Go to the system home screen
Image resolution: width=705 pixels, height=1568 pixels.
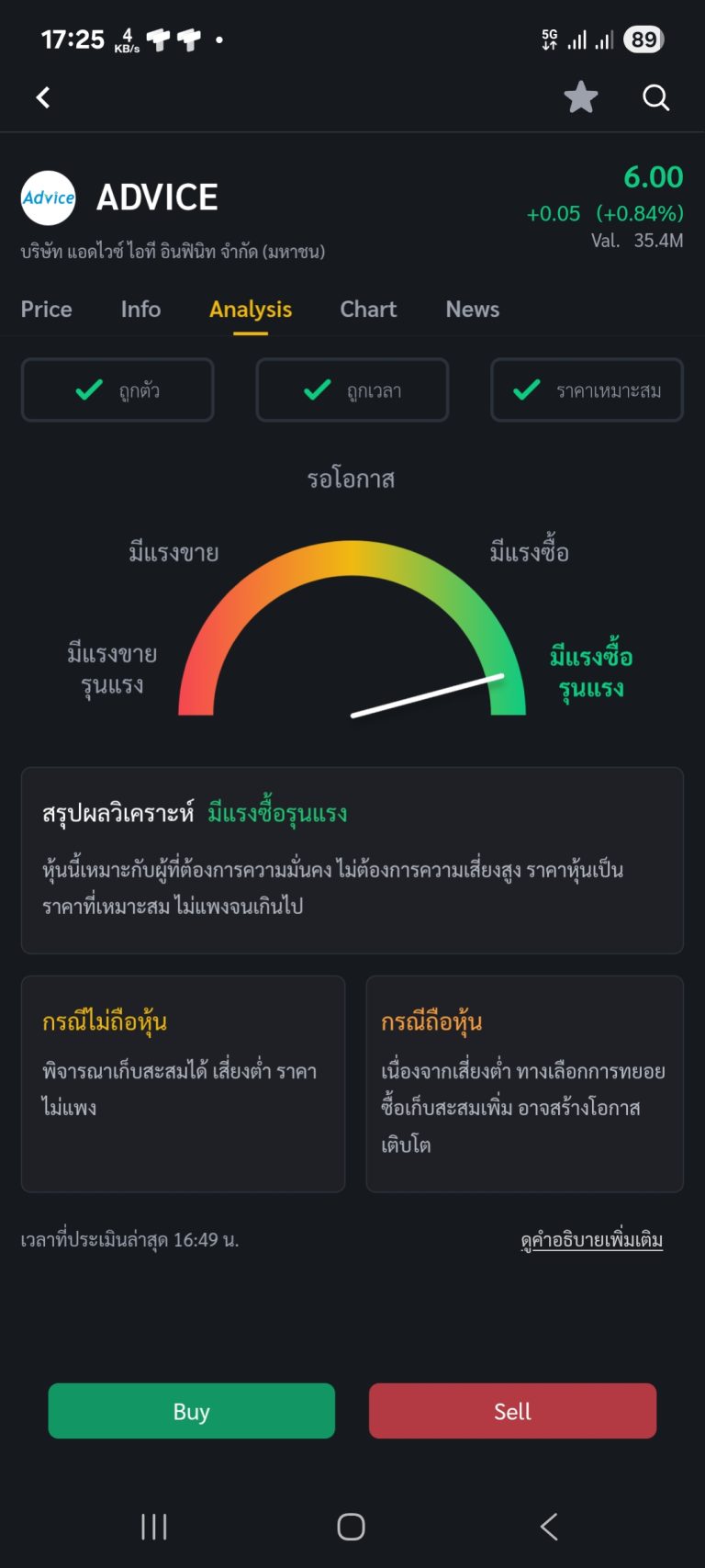352,1527
